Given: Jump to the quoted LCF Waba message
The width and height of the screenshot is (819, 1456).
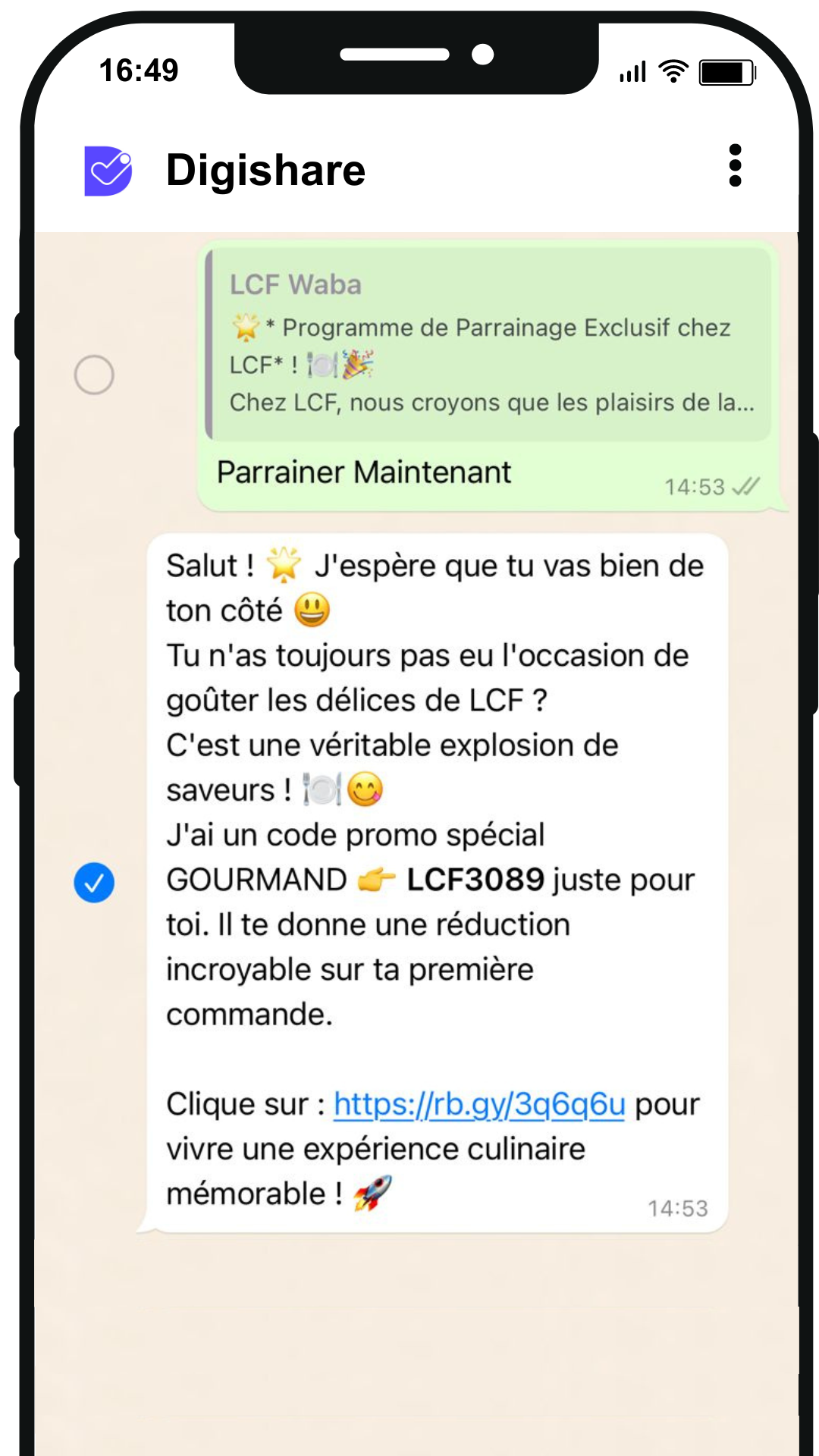Looking at the screenshot, I should click(x=489, y=344).
